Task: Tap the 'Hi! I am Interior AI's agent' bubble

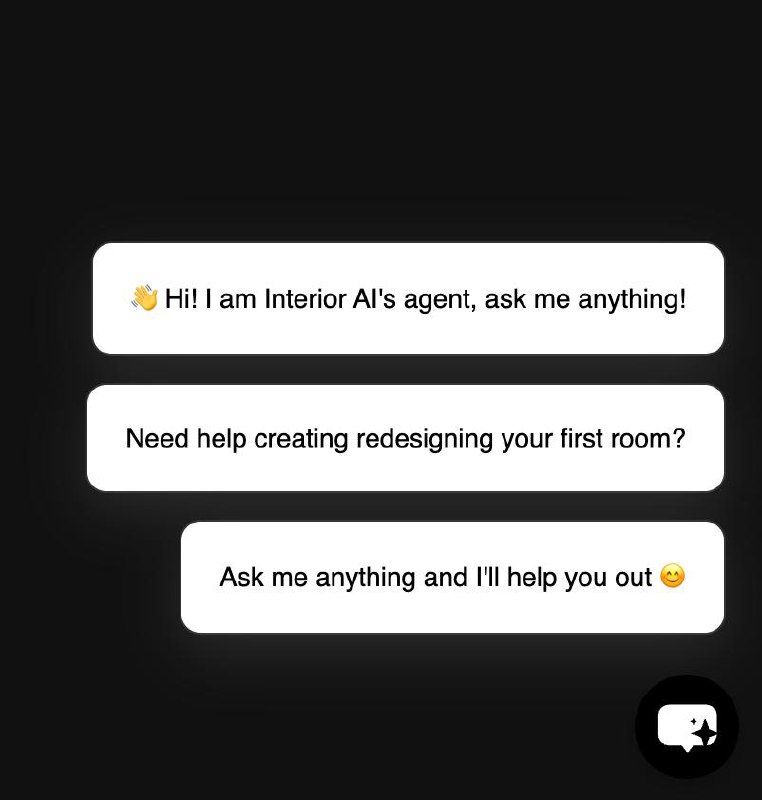Action: click(x=408, y=298)
